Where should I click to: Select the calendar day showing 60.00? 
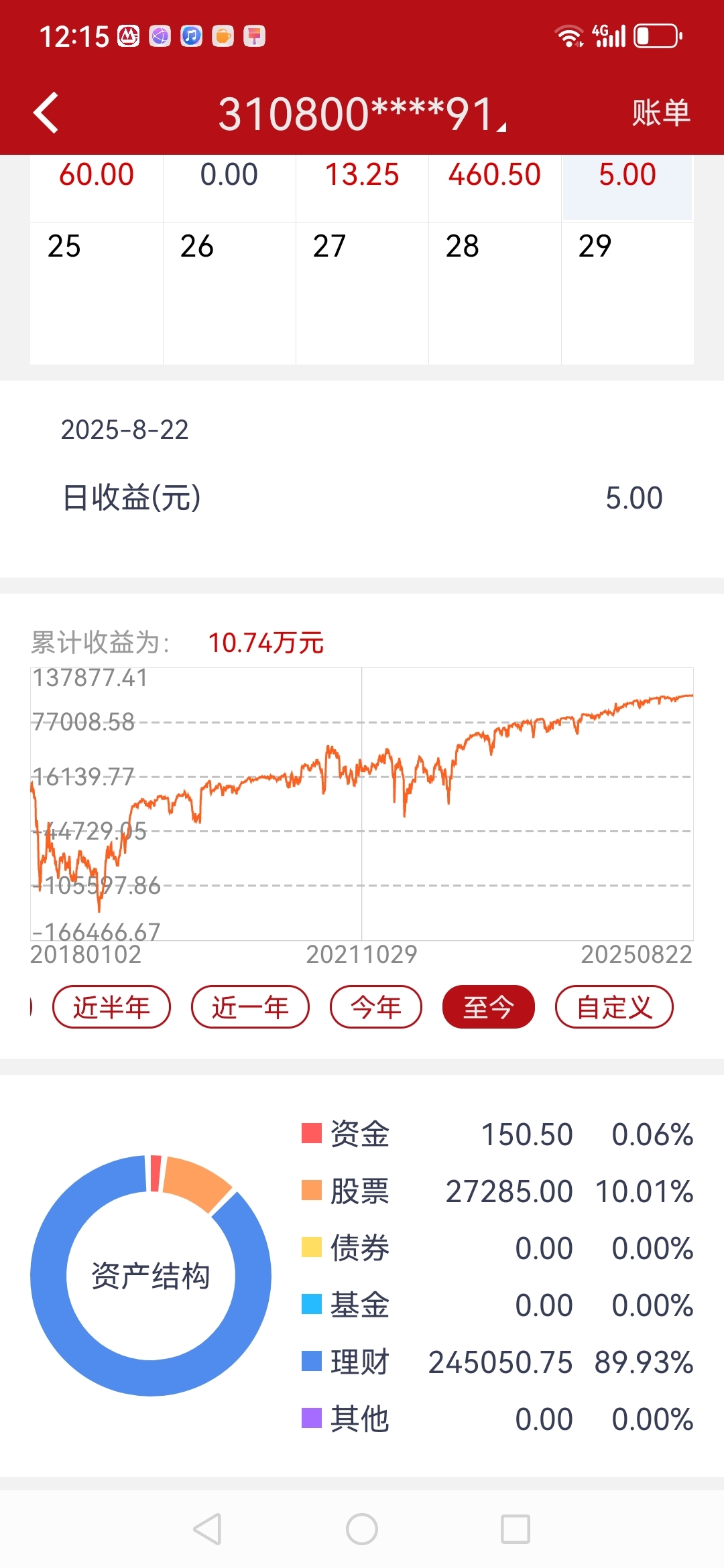[97, 188]
